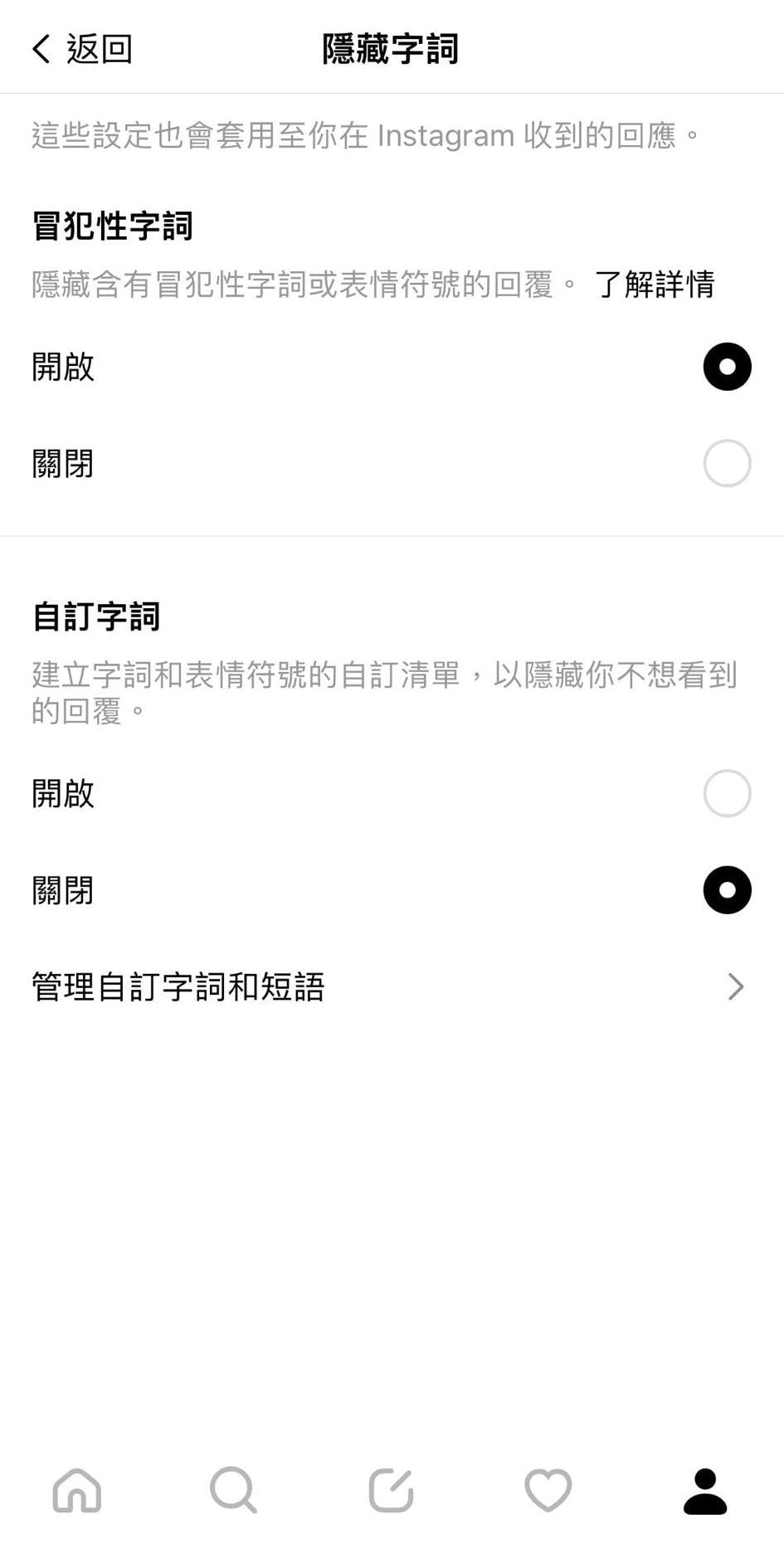Switch to the home tab
The width and height of the screenshot is (784, 1544).
pos(77,1490)
